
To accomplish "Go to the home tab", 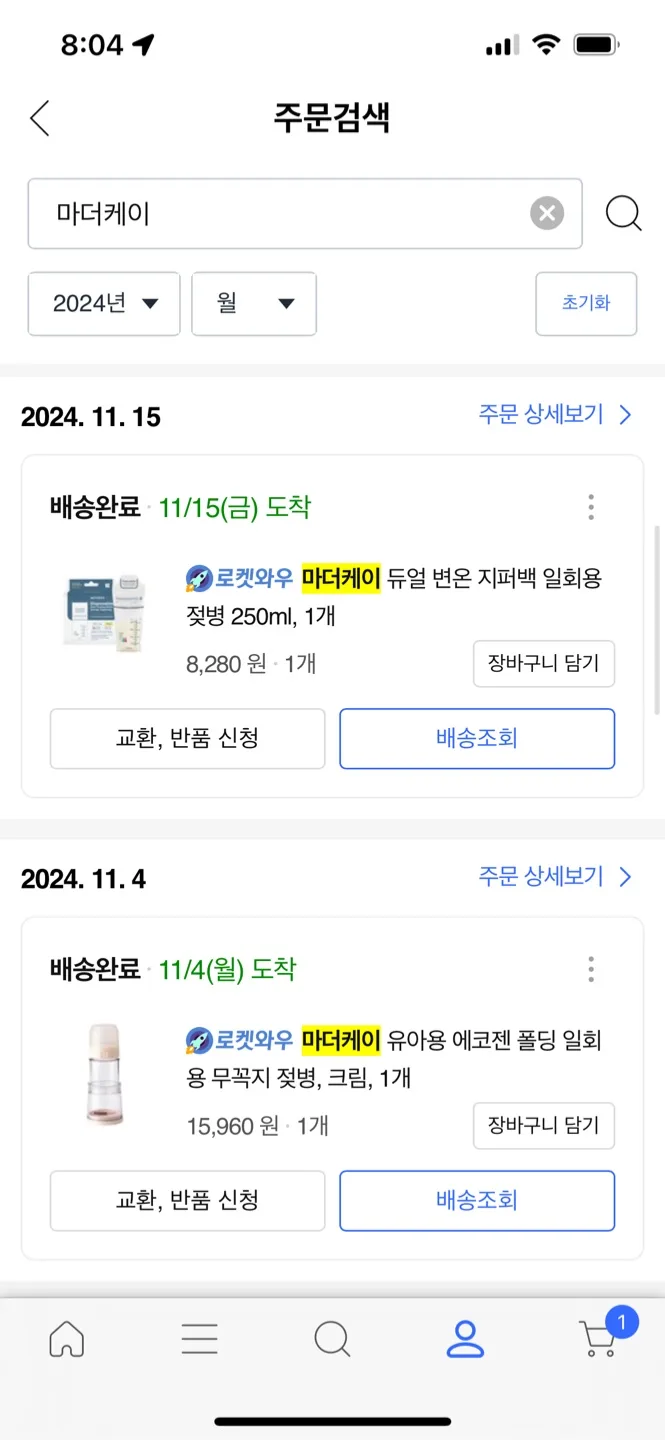I will tap(67, 1339).
